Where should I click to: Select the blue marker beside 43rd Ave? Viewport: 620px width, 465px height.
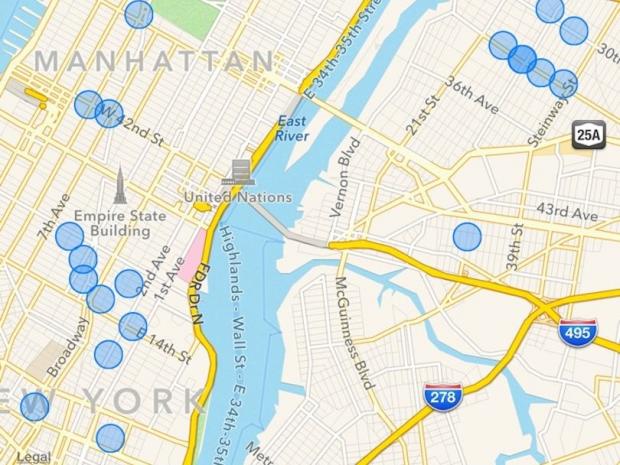click(x=467, y=237)
